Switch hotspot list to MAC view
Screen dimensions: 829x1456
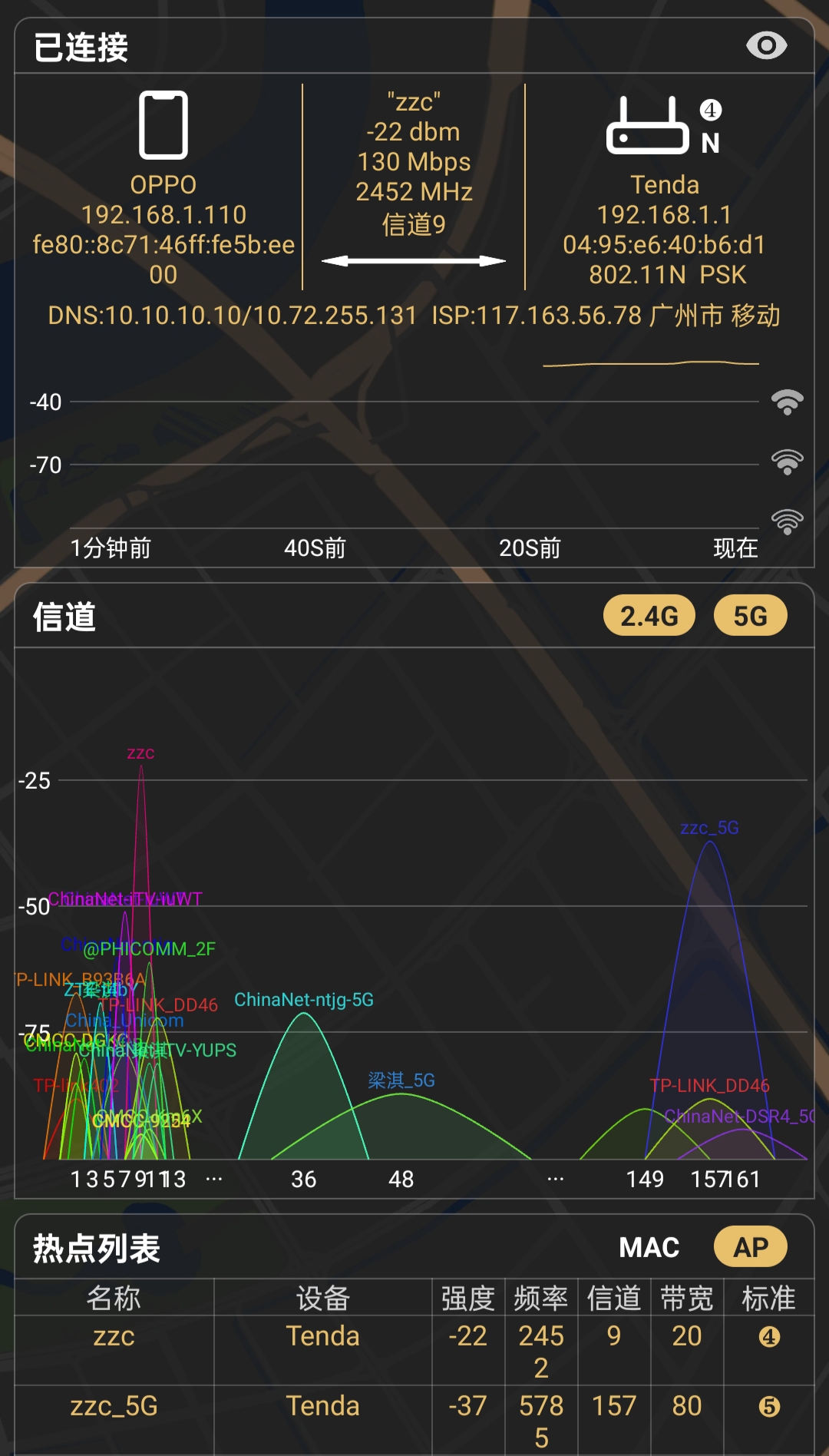pos(649,1247)
